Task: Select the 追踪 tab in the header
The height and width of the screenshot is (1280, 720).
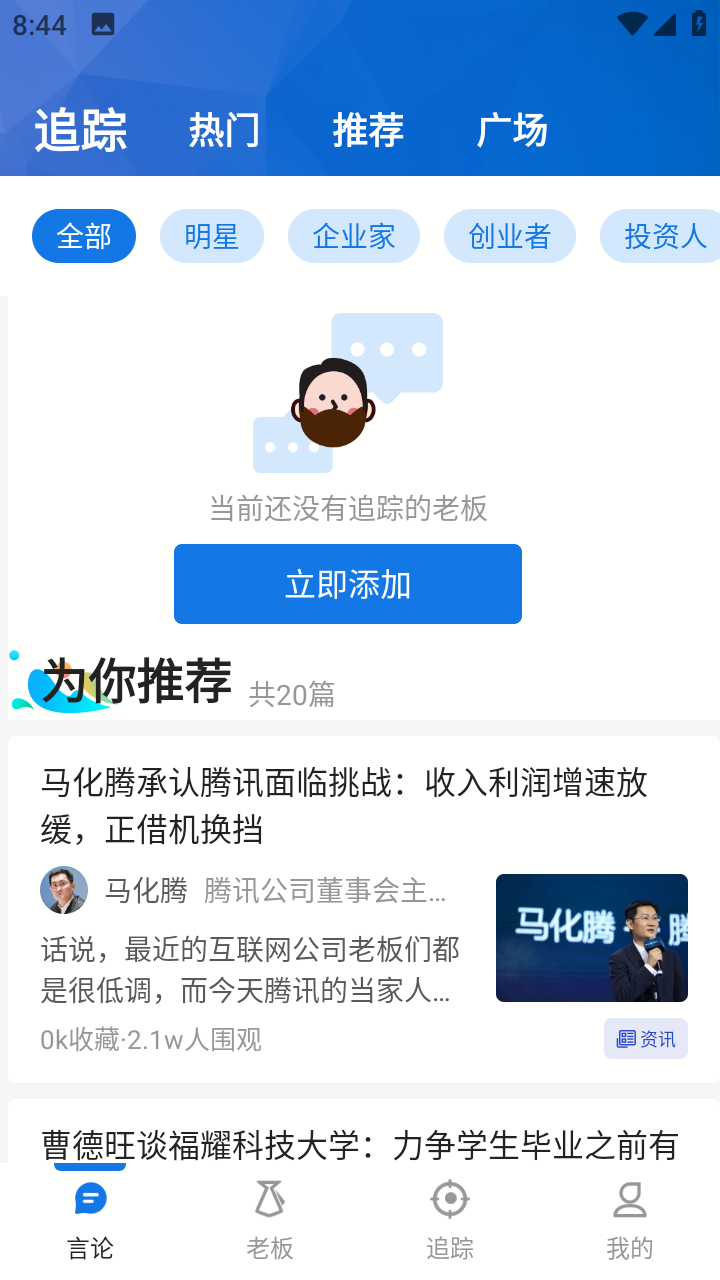Action: pyautogui.click(x=81, y=130)
